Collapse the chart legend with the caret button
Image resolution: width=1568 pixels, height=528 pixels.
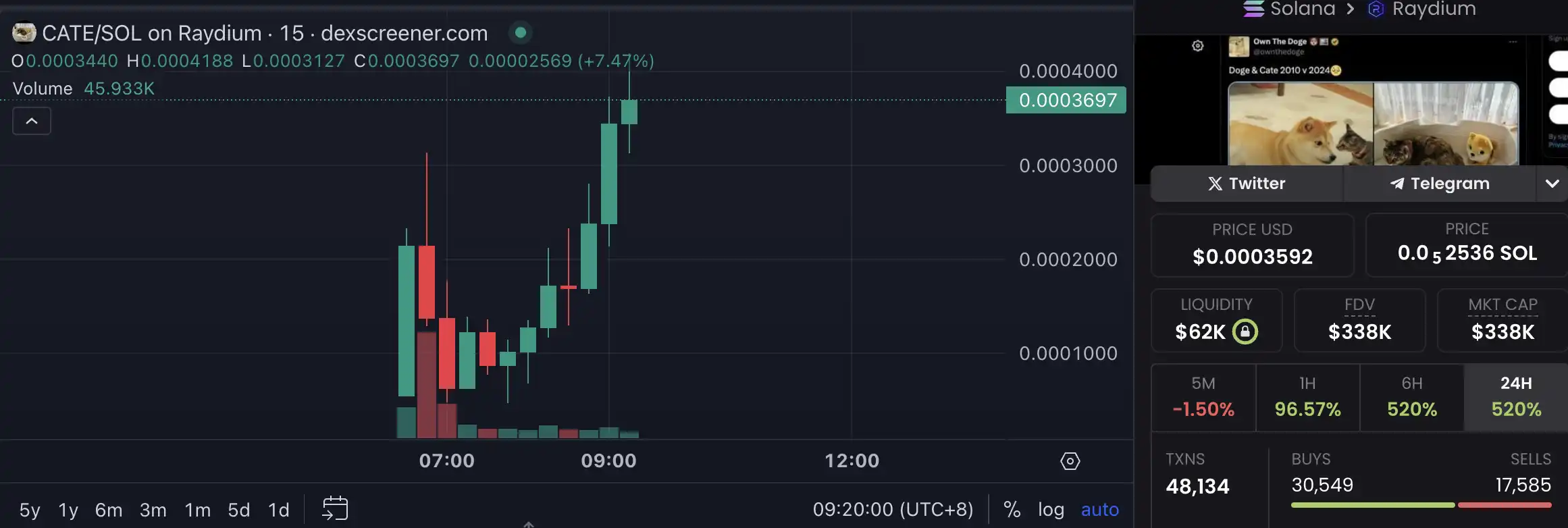point(32,121)
